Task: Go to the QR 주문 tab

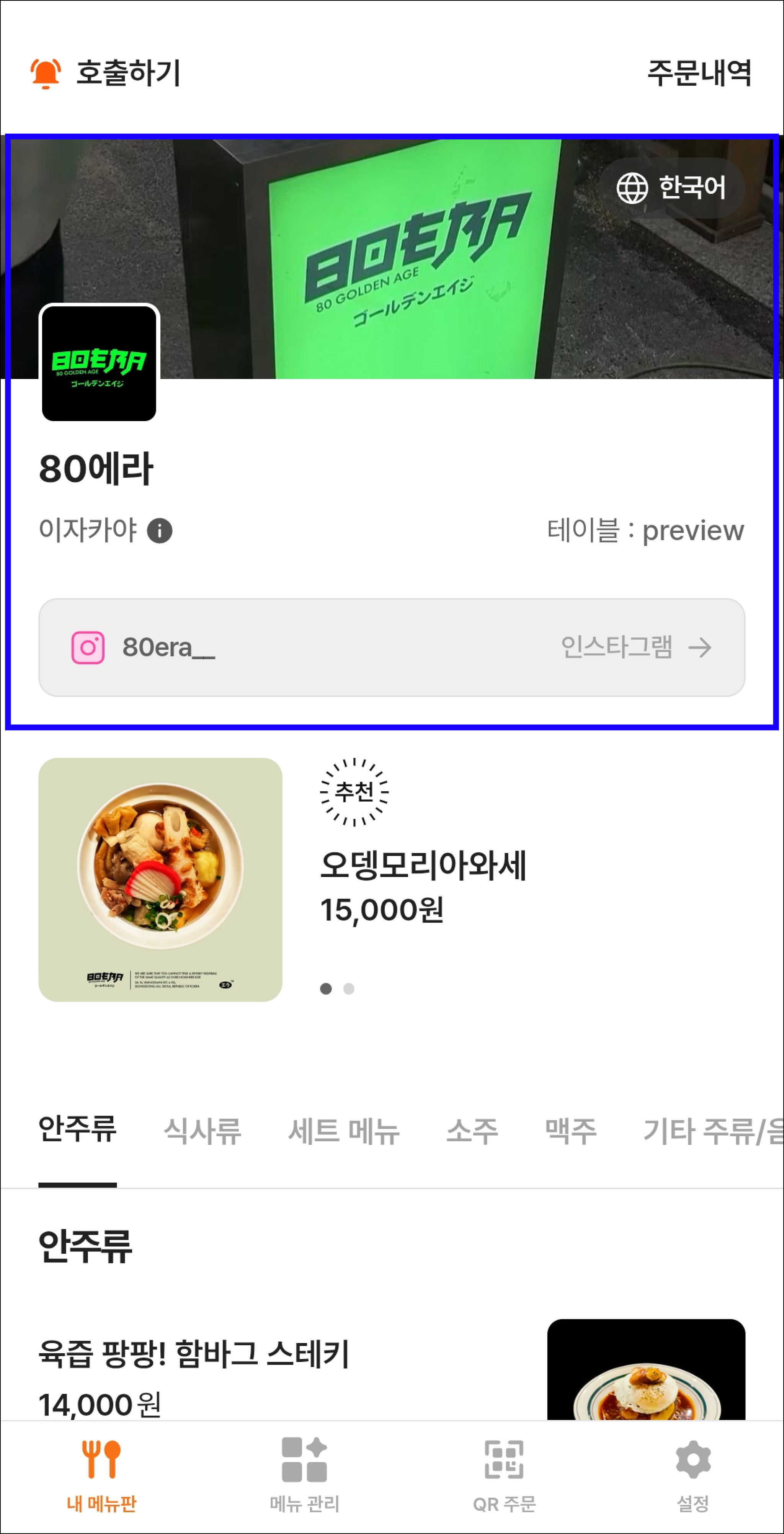Action: [504, 1473]
